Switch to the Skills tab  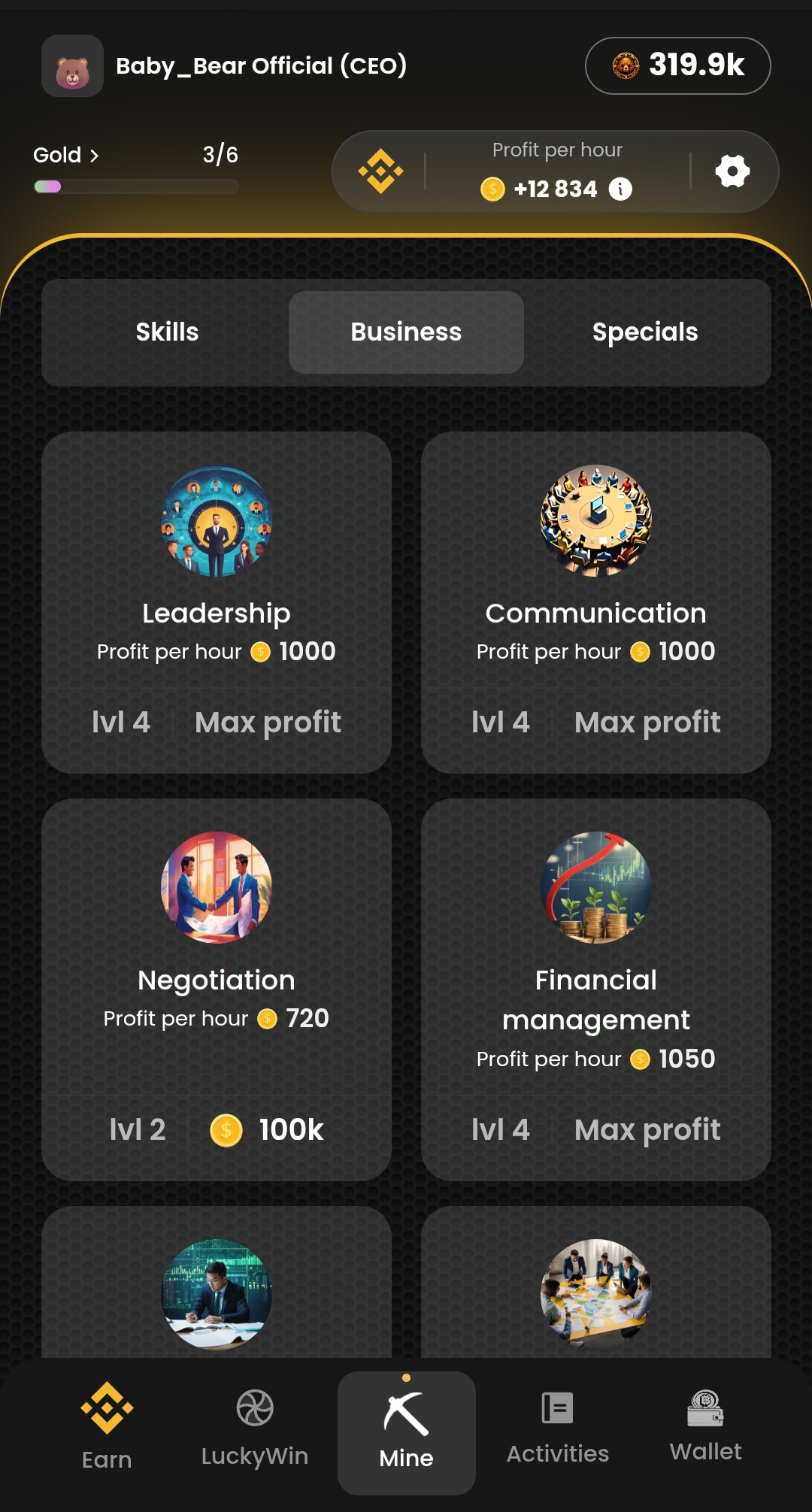(x=167, y=332)
